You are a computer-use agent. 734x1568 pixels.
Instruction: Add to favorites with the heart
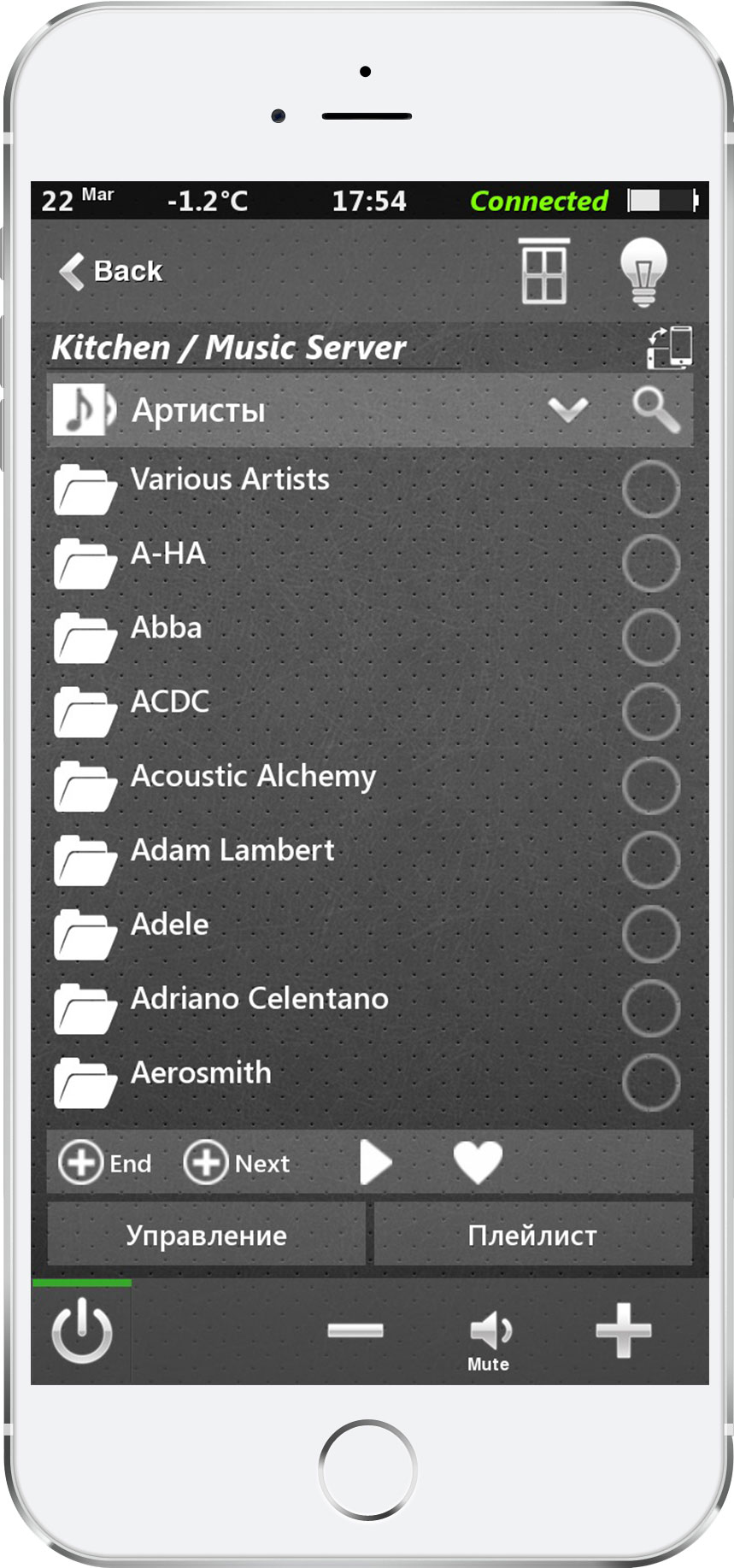[x=478, y=1163]
